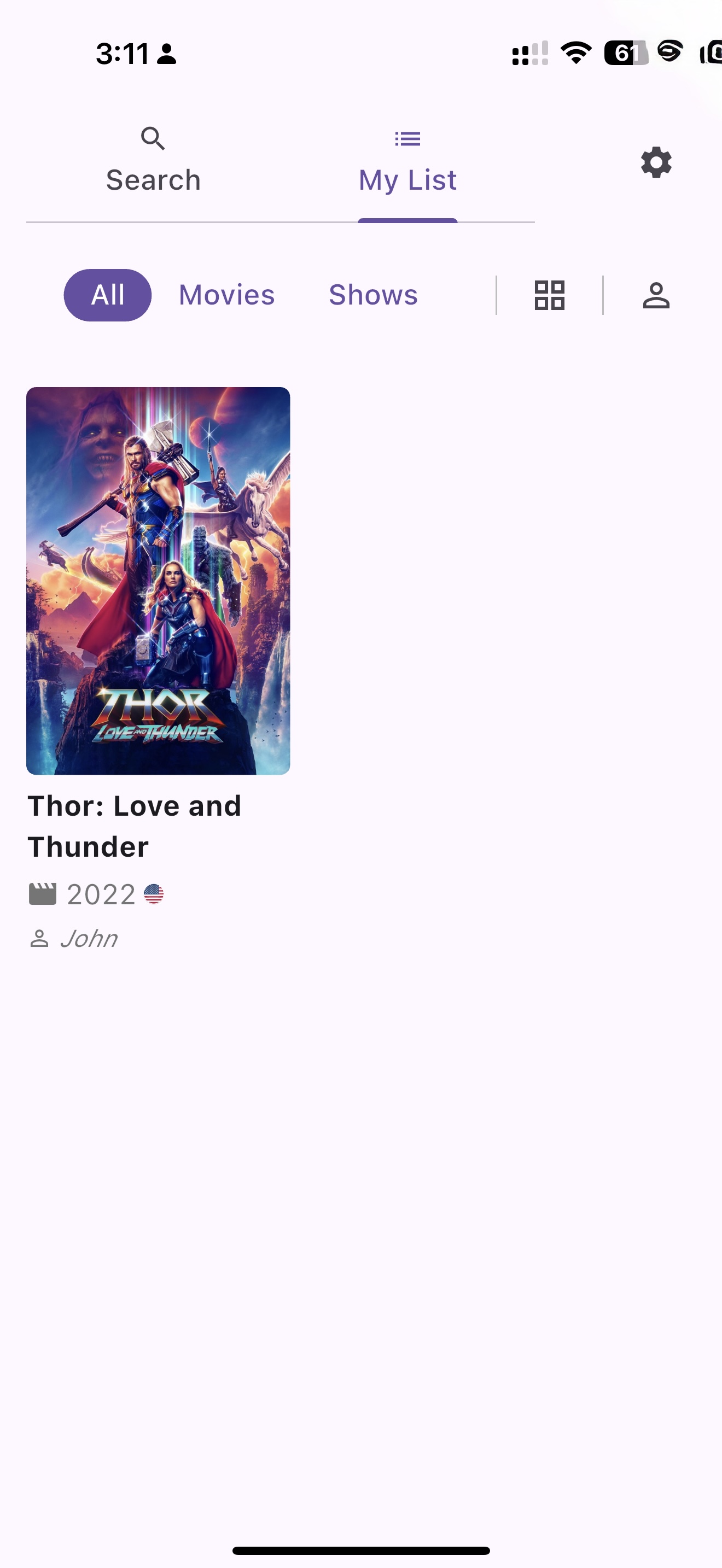Image resolution: width=722 pixels, height=1568 pixels.
Task: Filter the list by Movies
Action: [x=226, y=295]
